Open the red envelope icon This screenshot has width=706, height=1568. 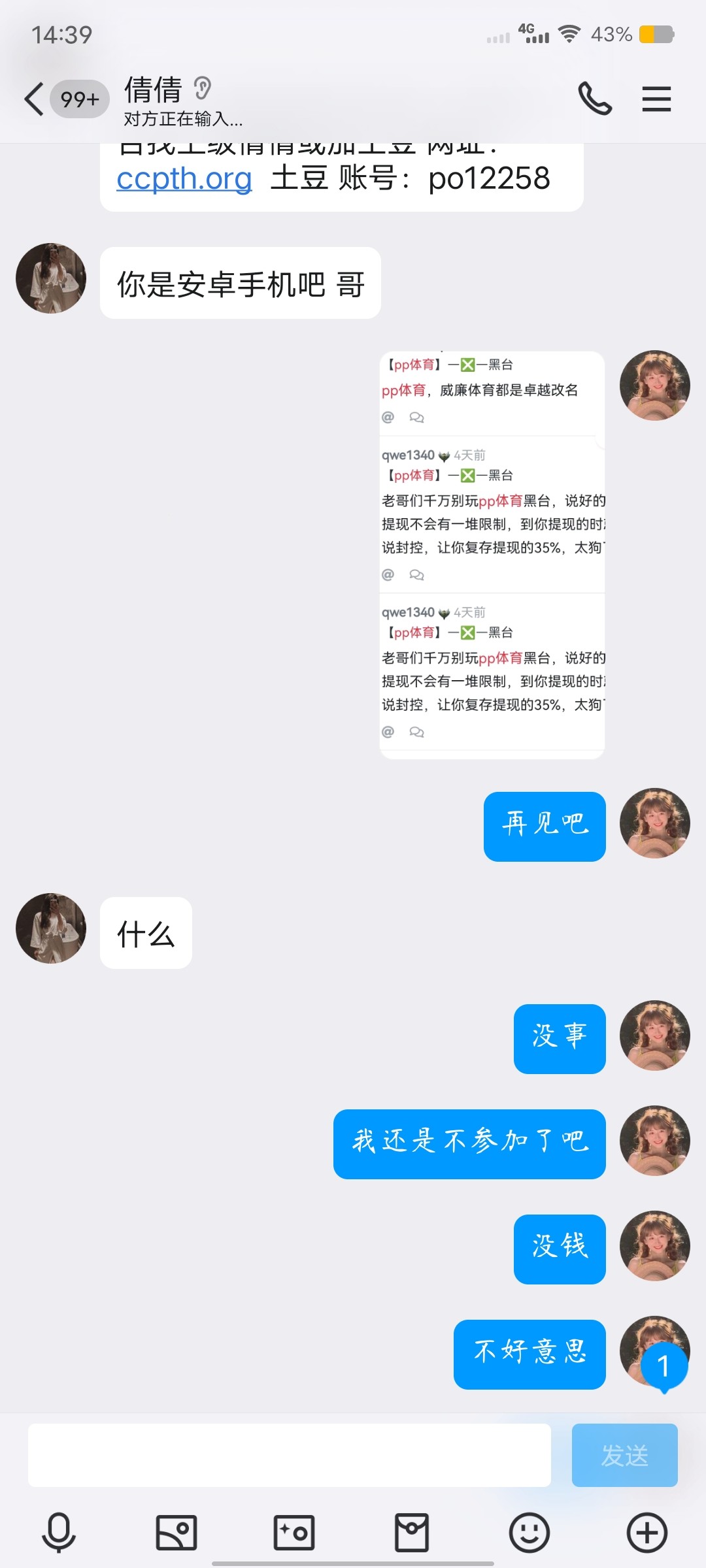coord(412,1532)
